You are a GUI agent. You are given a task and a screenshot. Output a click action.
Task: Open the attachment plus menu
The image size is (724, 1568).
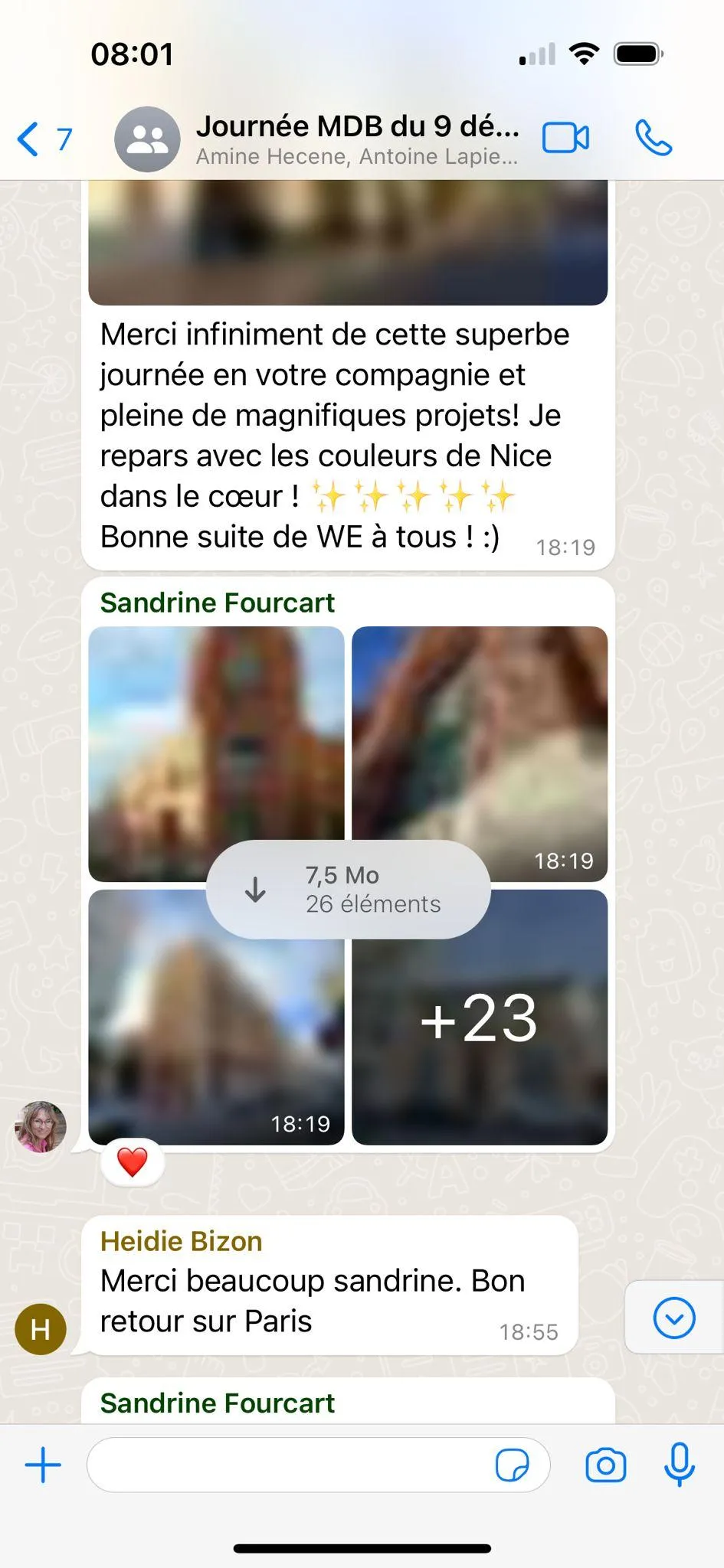[43, 1465]
